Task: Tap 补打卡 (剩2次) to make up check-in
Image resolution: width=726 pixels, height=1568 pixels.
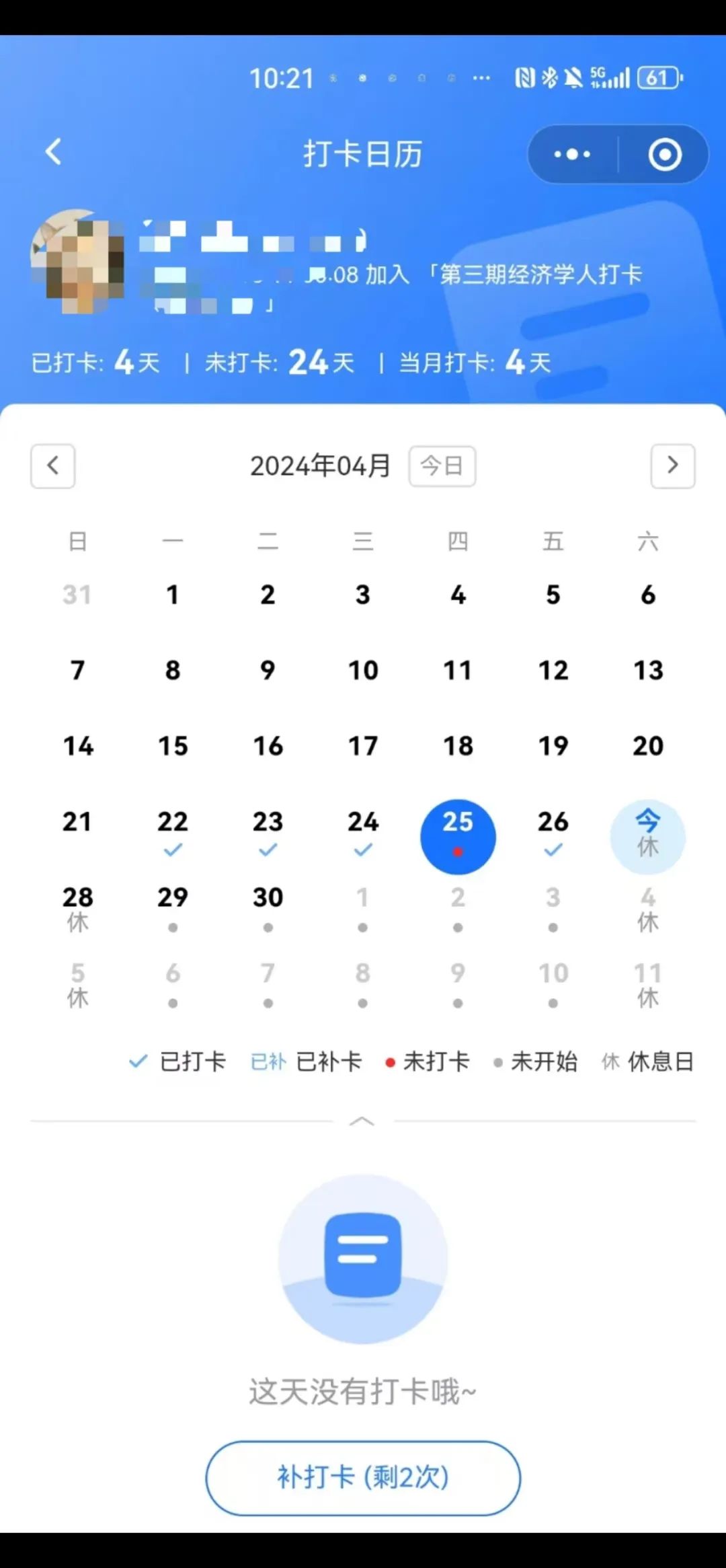Action: pyautogui.click(x=363, y=1478)
